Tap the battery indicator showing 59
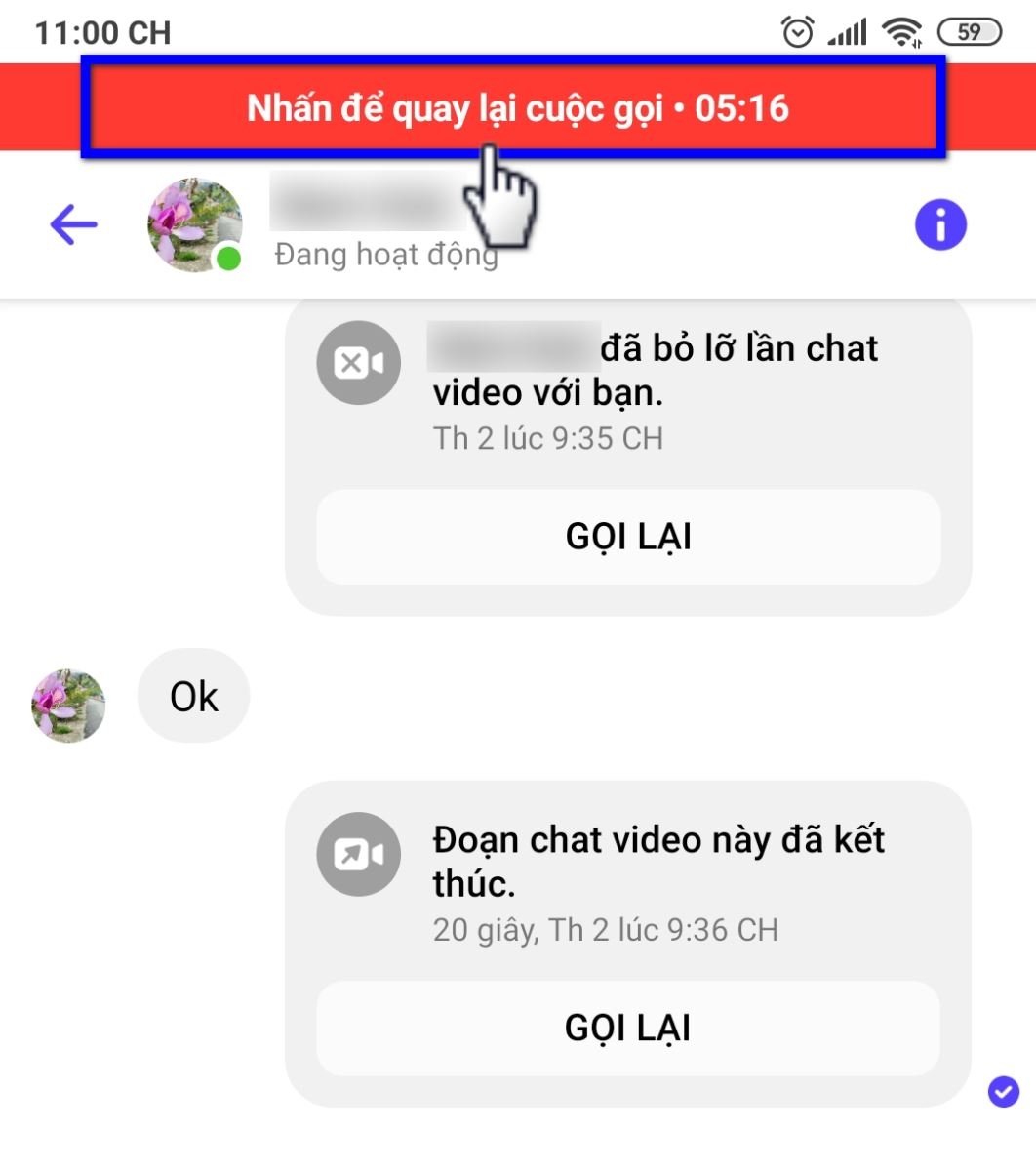 point(970,32)
